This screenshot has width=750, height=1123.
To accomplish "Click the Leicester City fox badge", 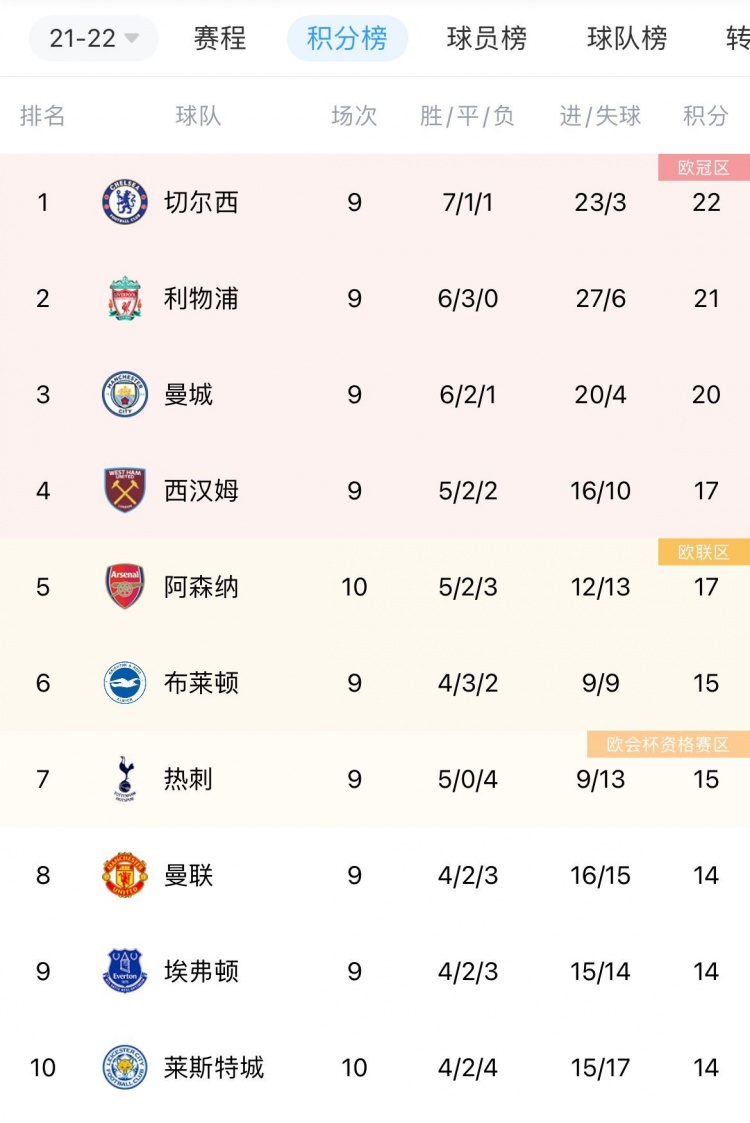I will click(x=124, y=1067).
